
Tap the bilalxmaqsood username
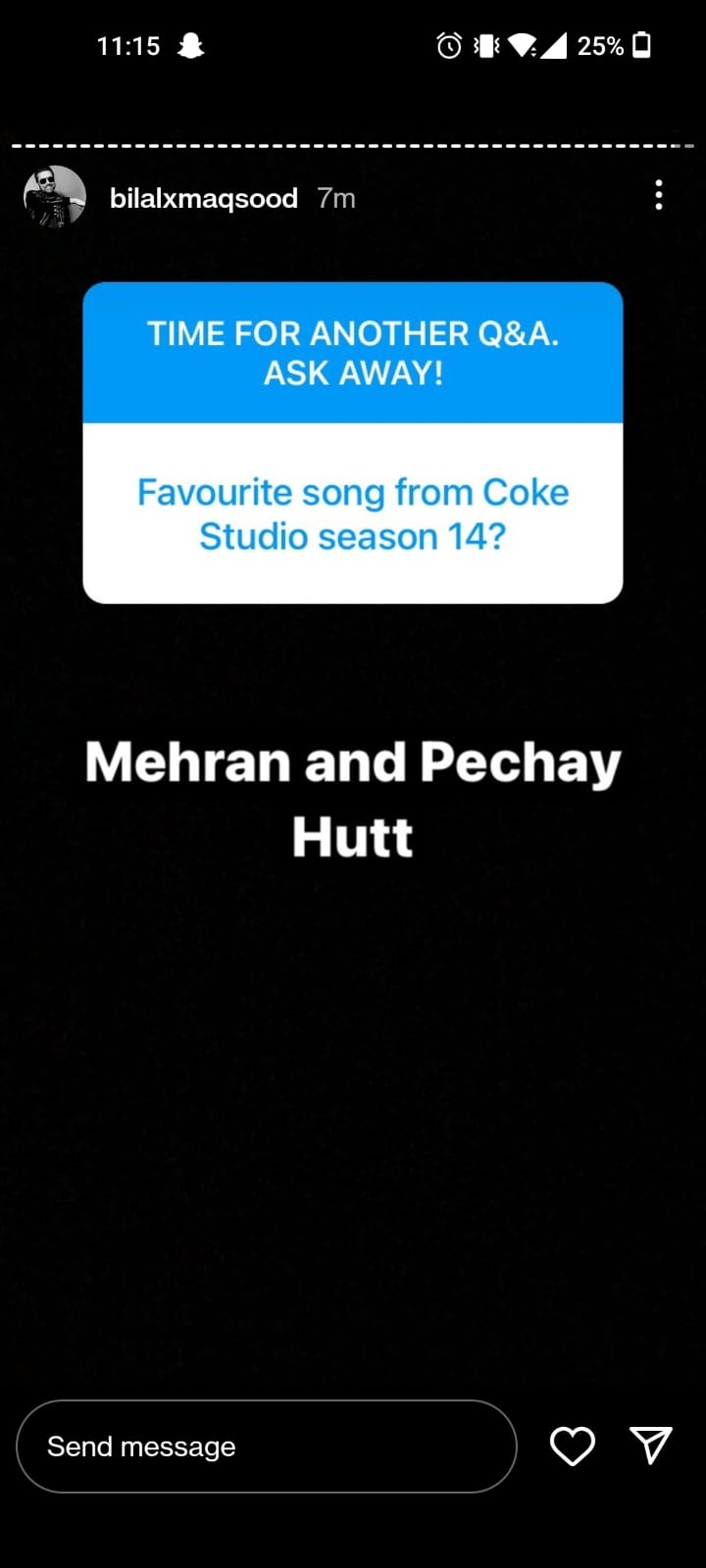(204, 198)
